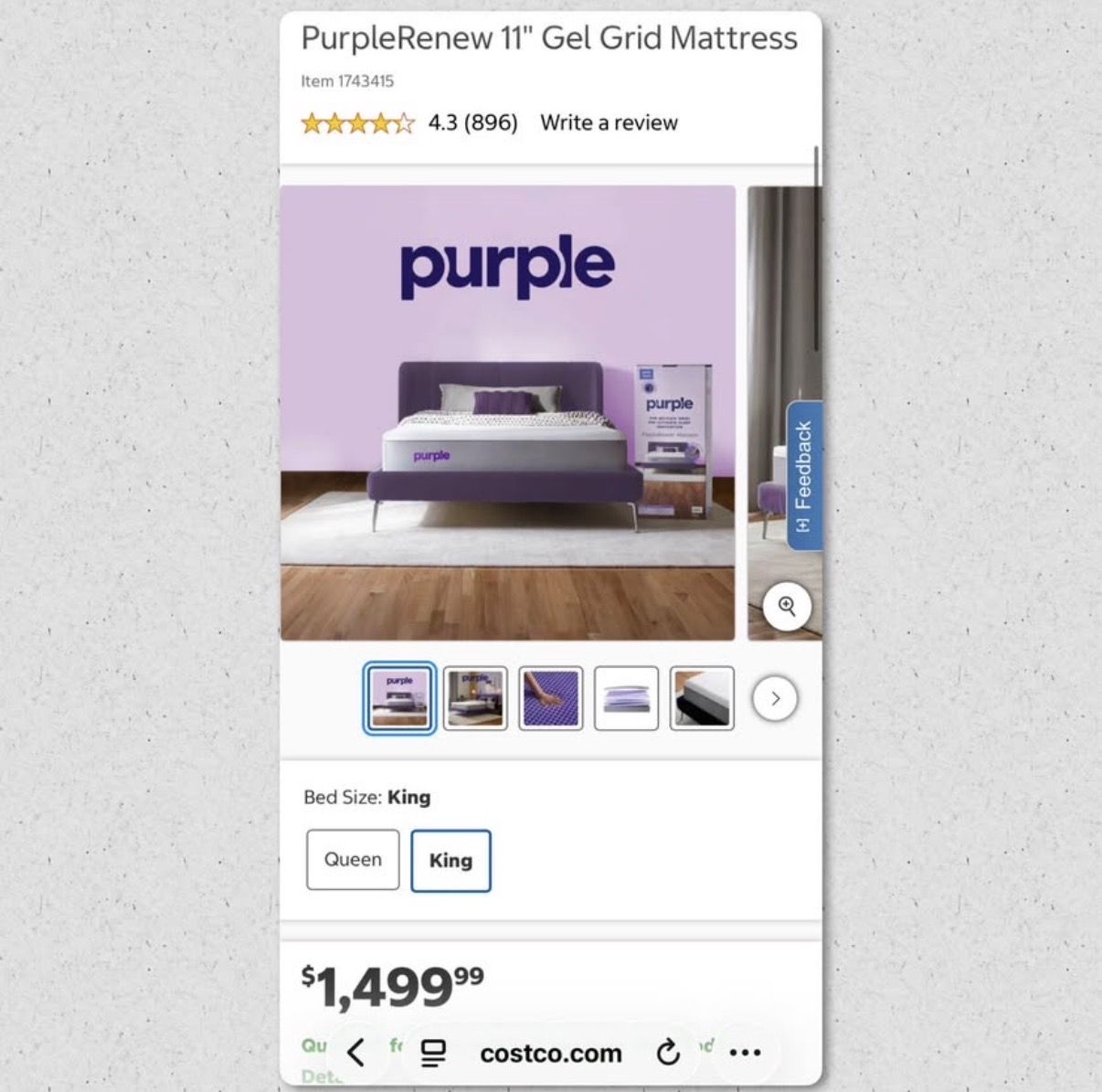Open the Write a review link

click(609, 122)
